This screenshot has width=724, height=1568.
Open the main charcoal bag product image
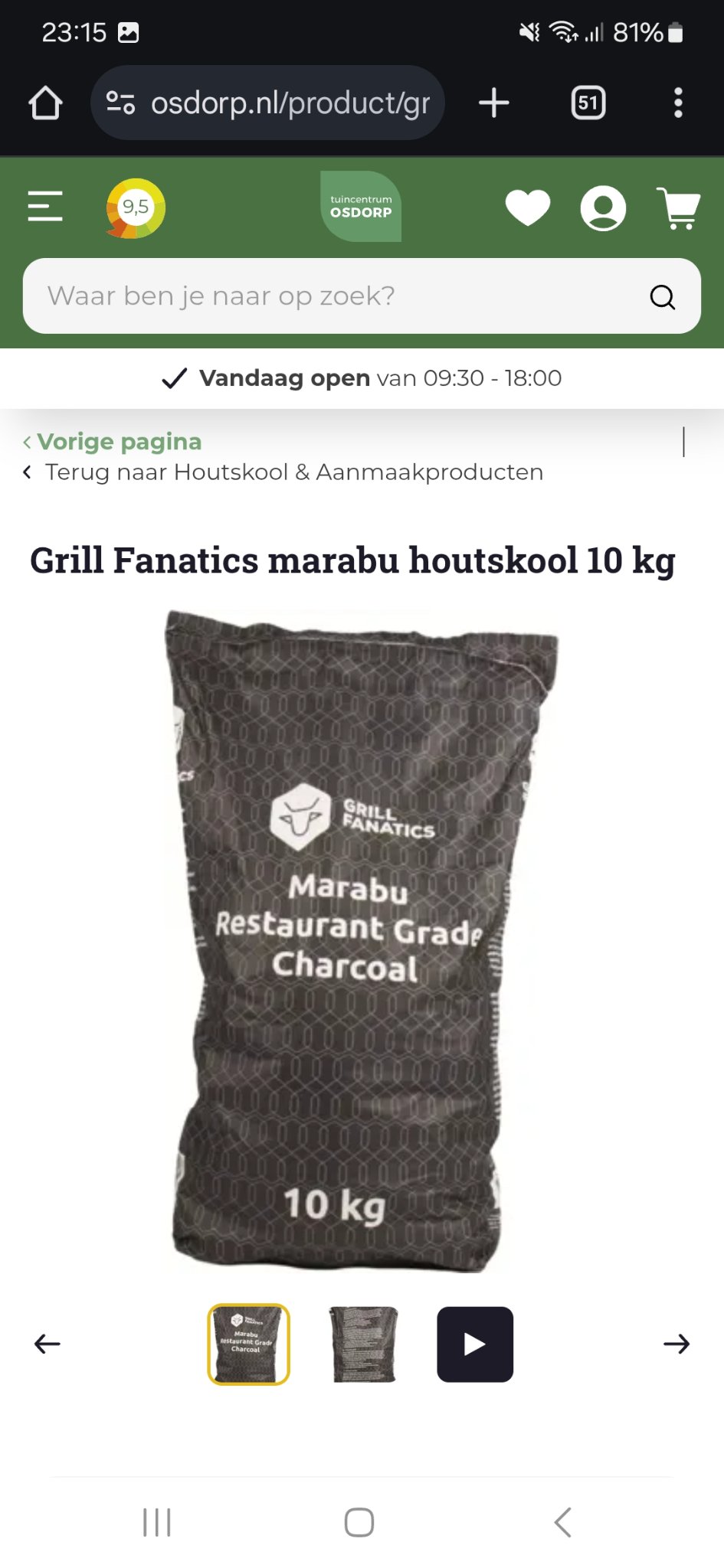(x=360, y=942)
